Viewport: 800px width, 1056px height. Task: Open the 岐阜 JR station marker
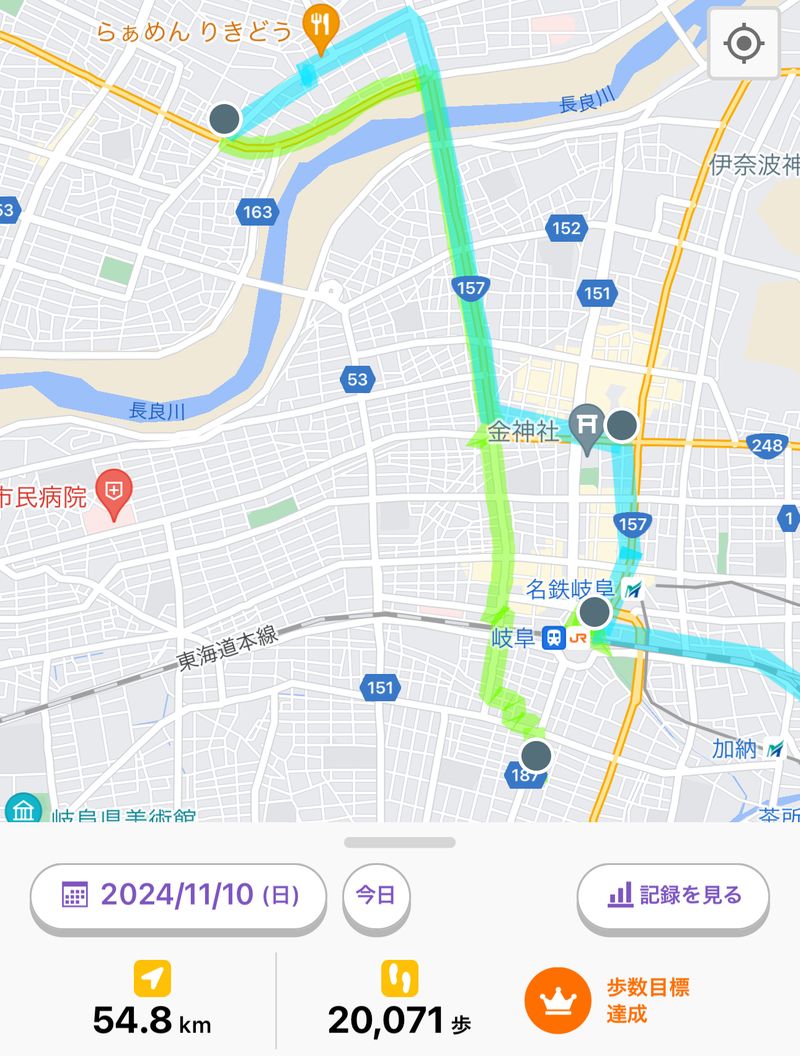[x=564, y=637]
